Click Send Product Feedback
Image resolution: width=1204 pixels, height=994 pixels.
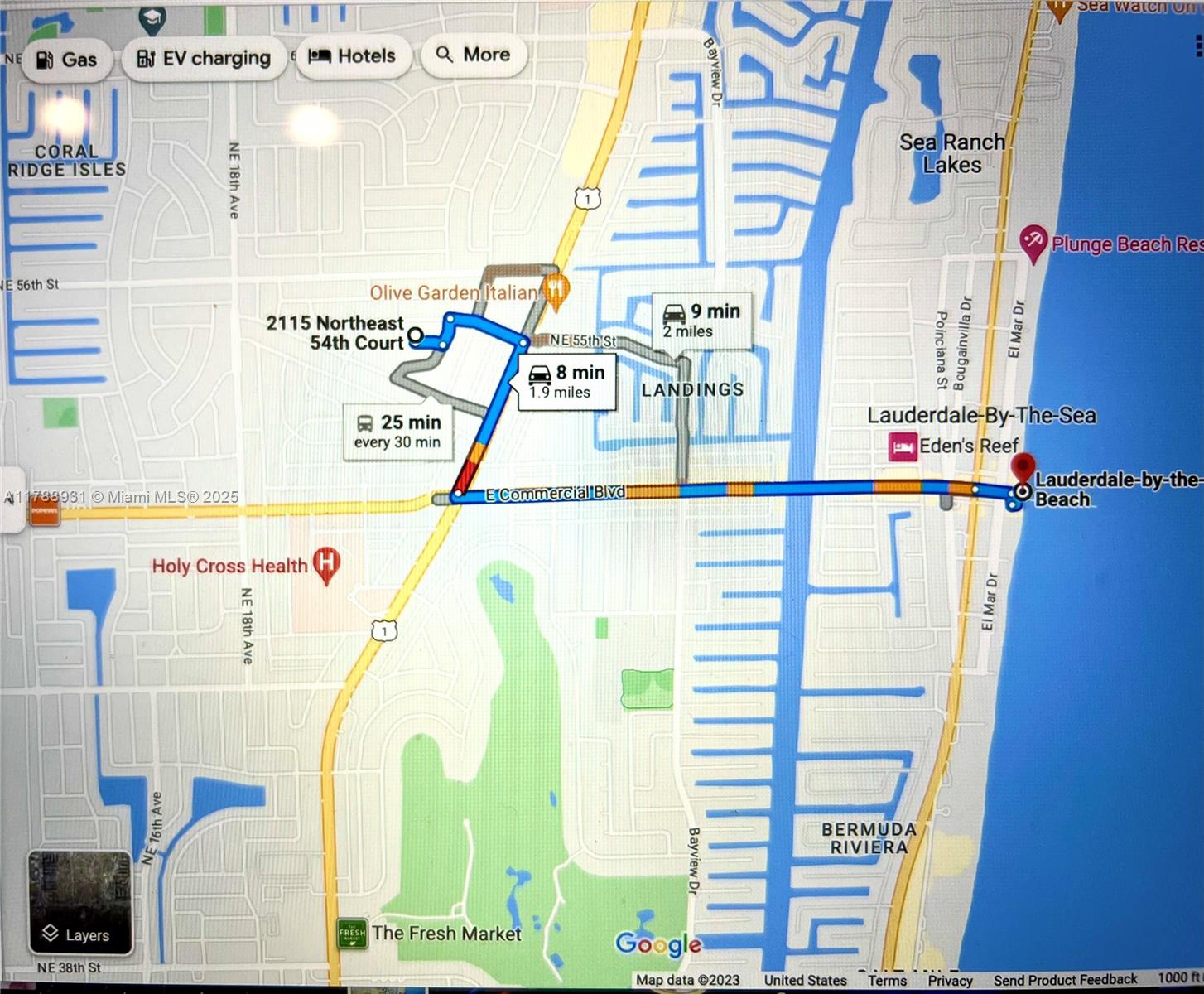pyautogui.click(x=1065, y=980)
